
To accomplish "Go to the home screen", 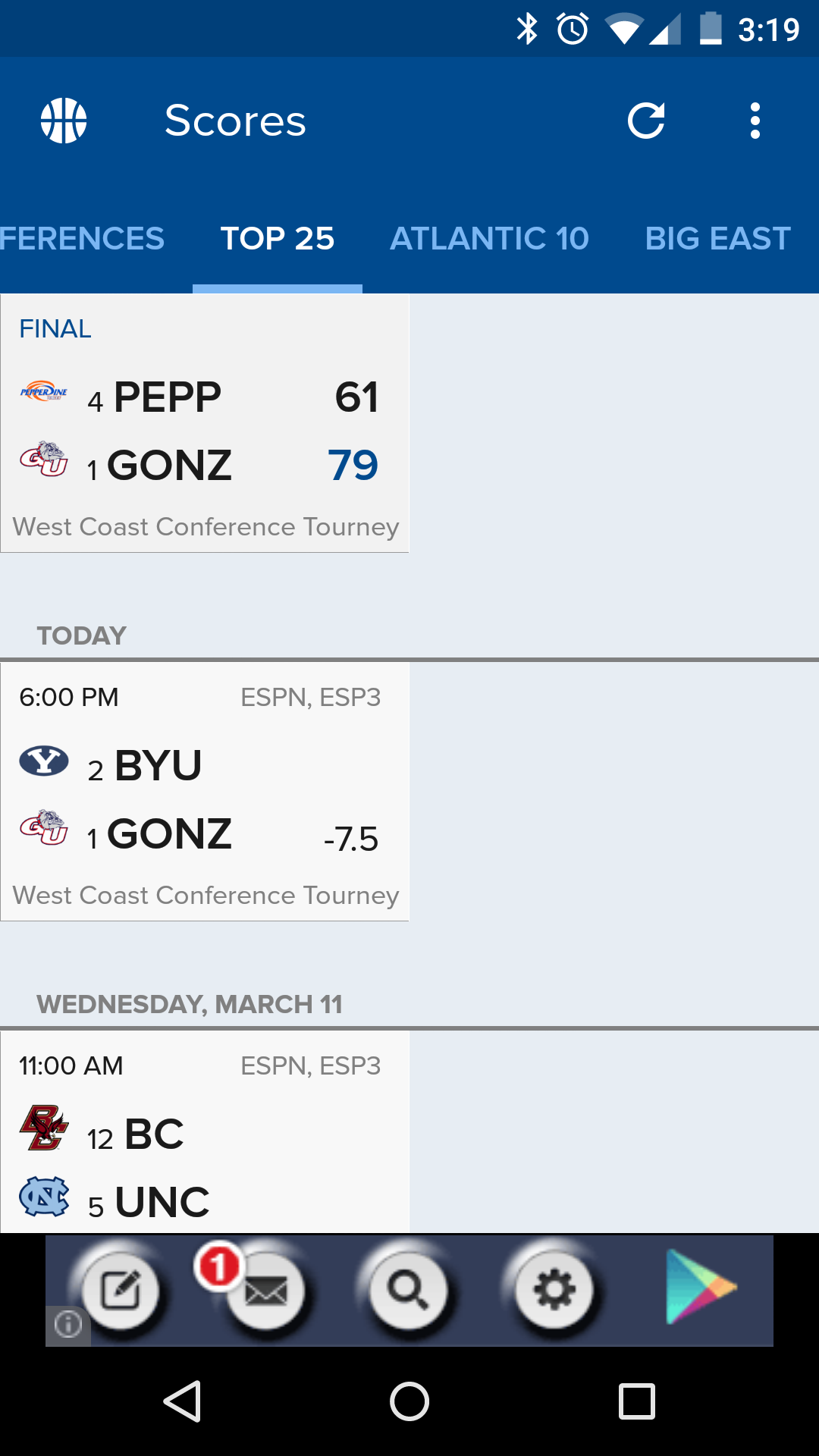I will [x=409, y=1401].
